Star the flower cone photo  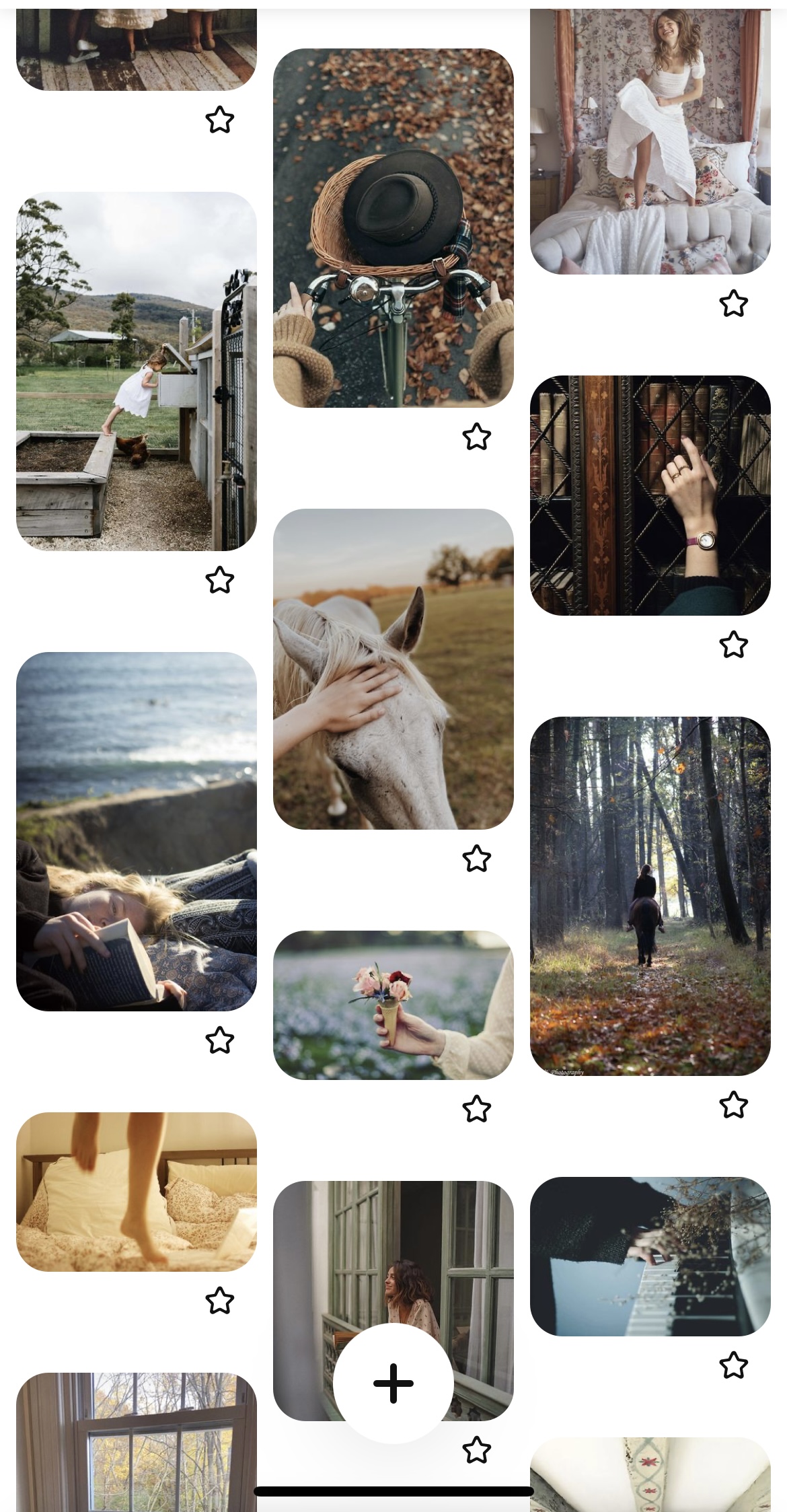(x=477, y=1109)
